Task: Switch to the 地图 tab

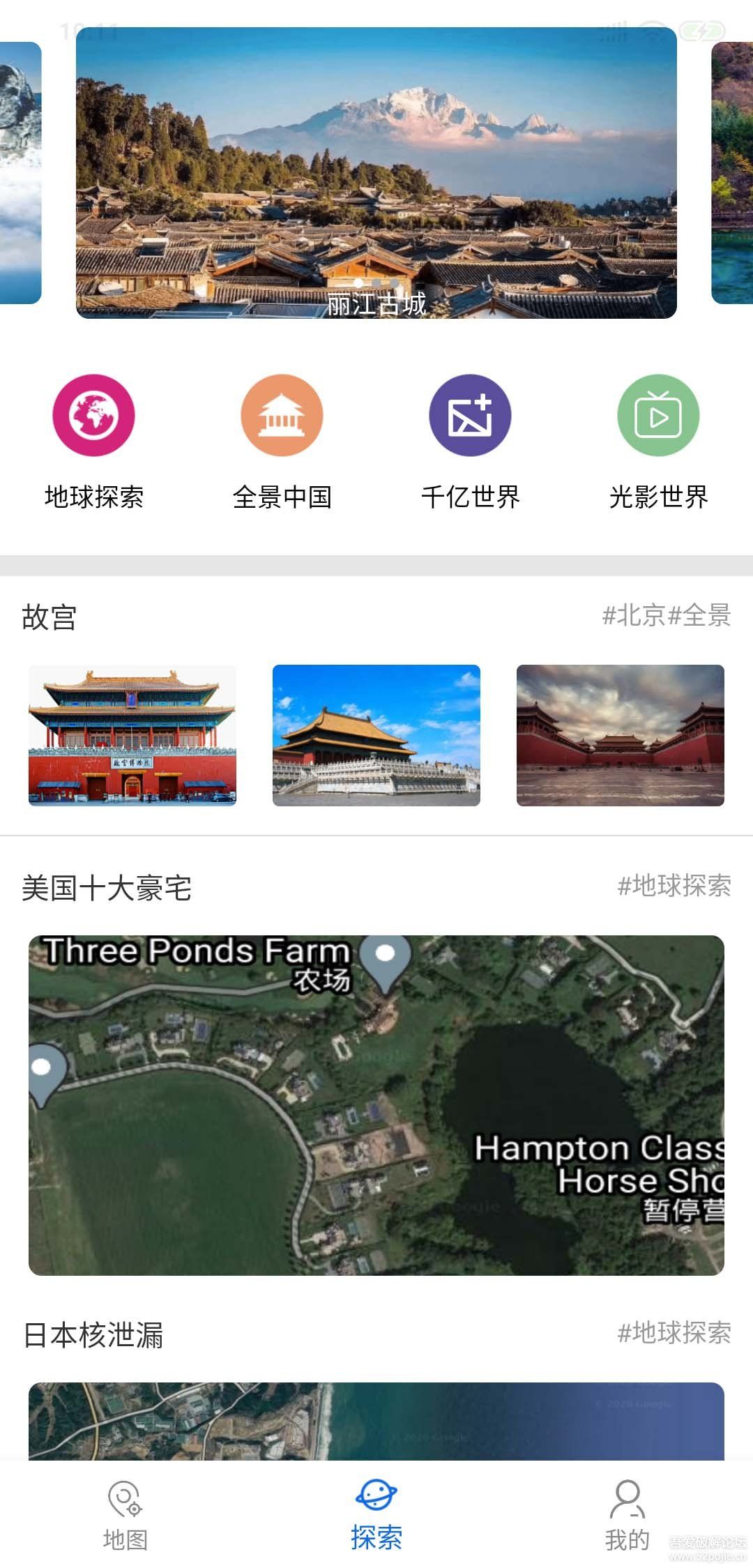Action: point(125,1515)
